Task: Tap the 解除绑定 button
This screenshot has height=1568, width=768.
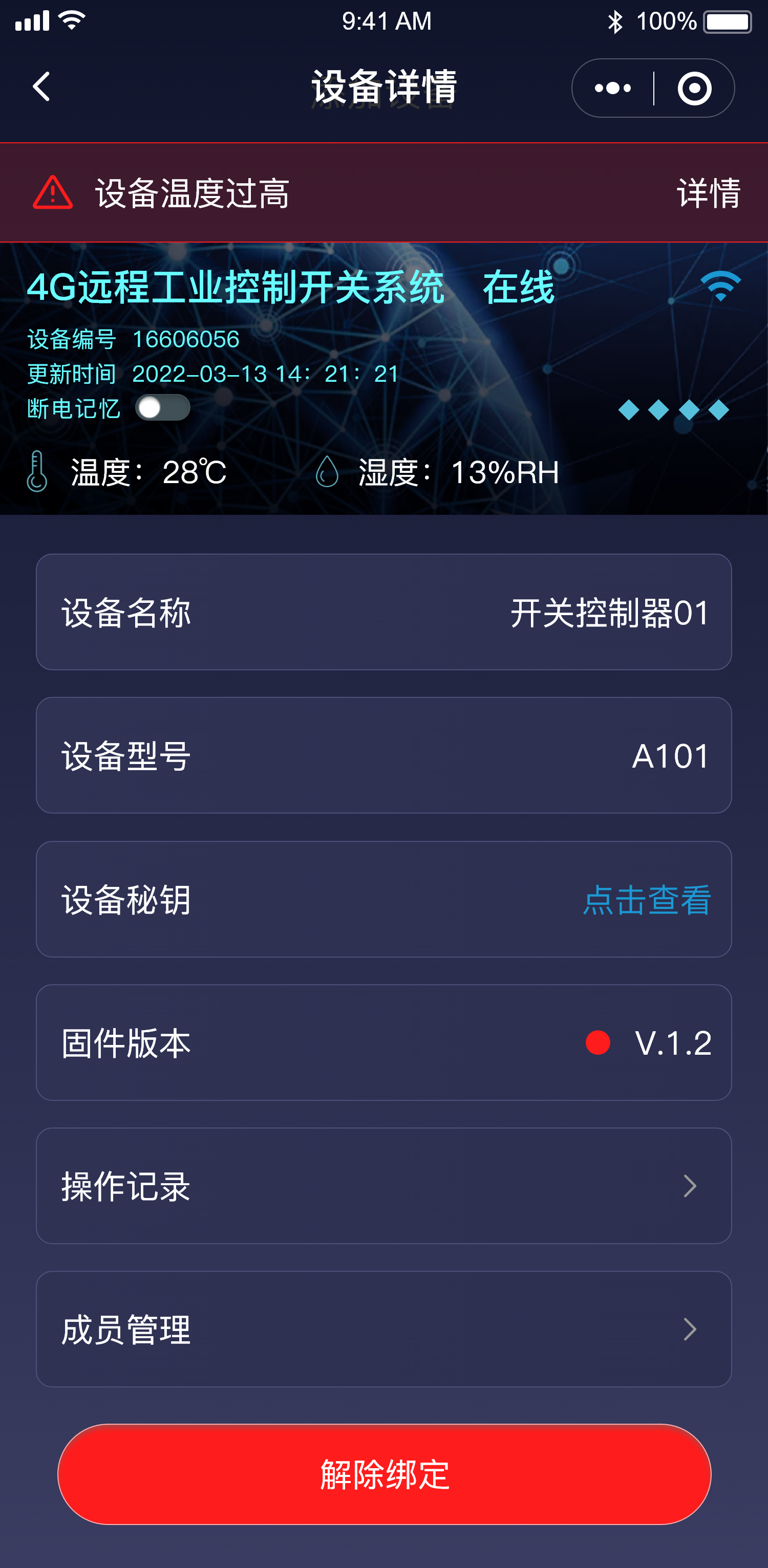Action: click(383, 1474)
